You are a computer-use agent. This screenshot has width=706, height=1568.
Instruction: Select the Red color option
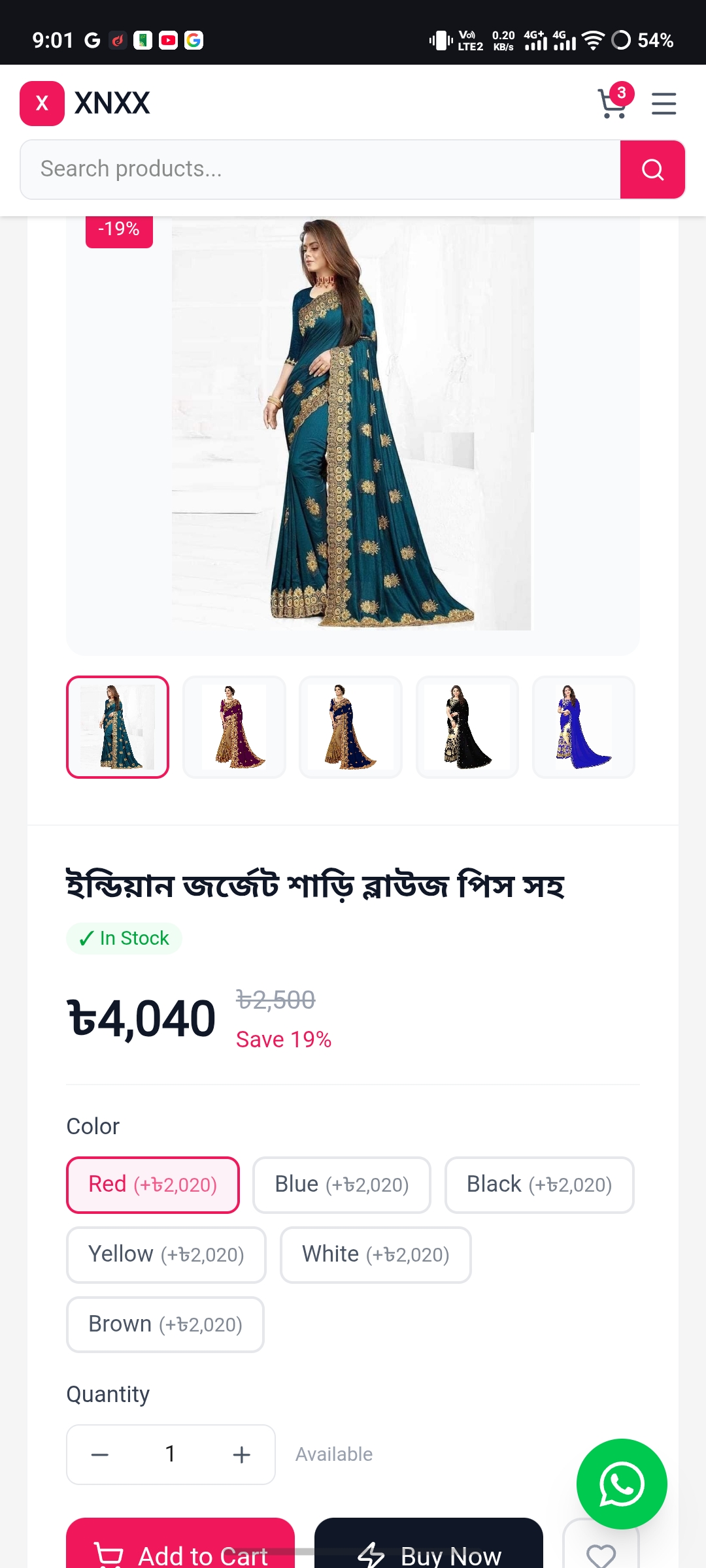[x=153, y=1184]
